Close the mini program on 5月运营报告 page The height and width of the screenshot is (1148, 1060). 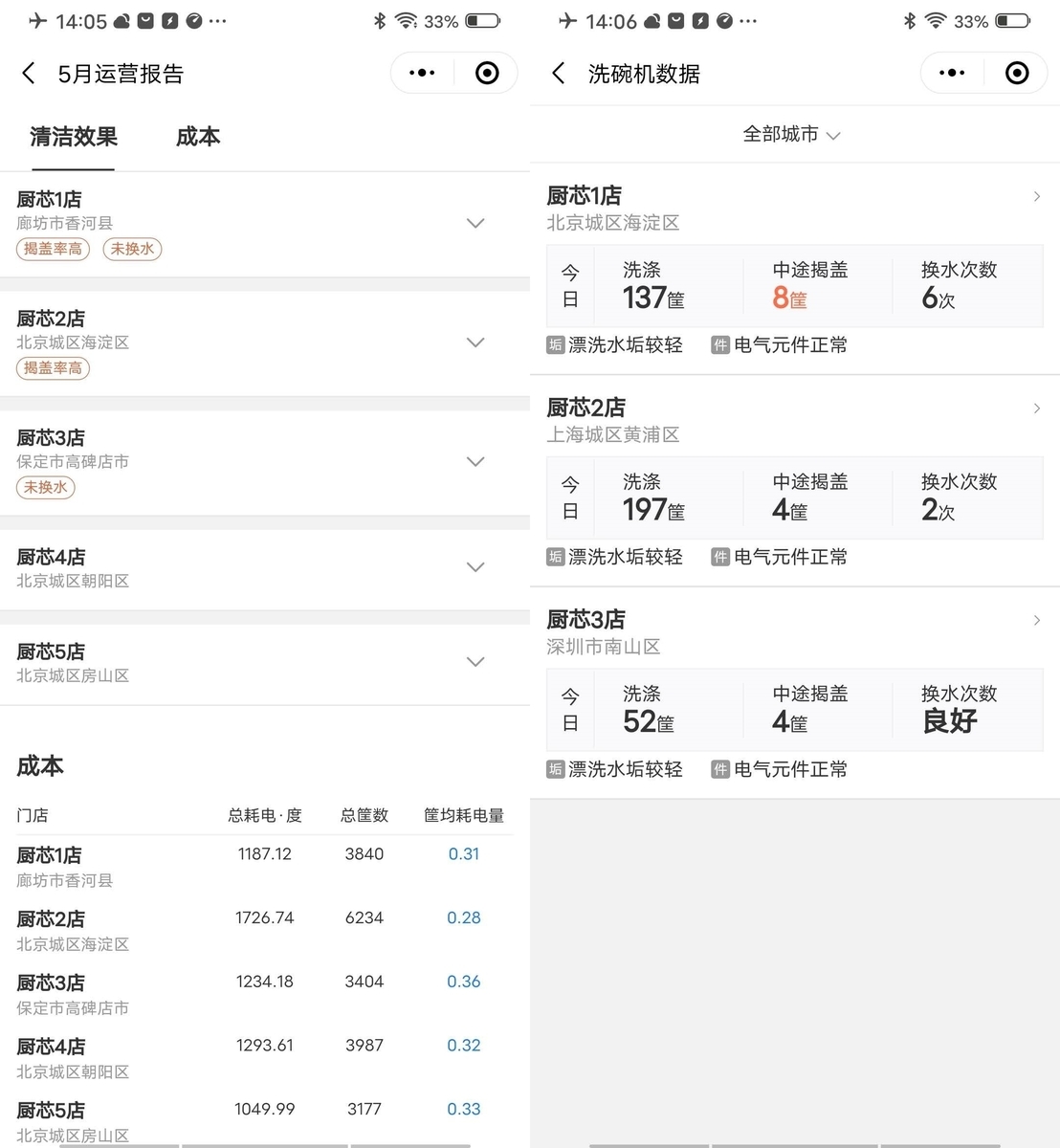pyautogui.click(x=487, y=74)
